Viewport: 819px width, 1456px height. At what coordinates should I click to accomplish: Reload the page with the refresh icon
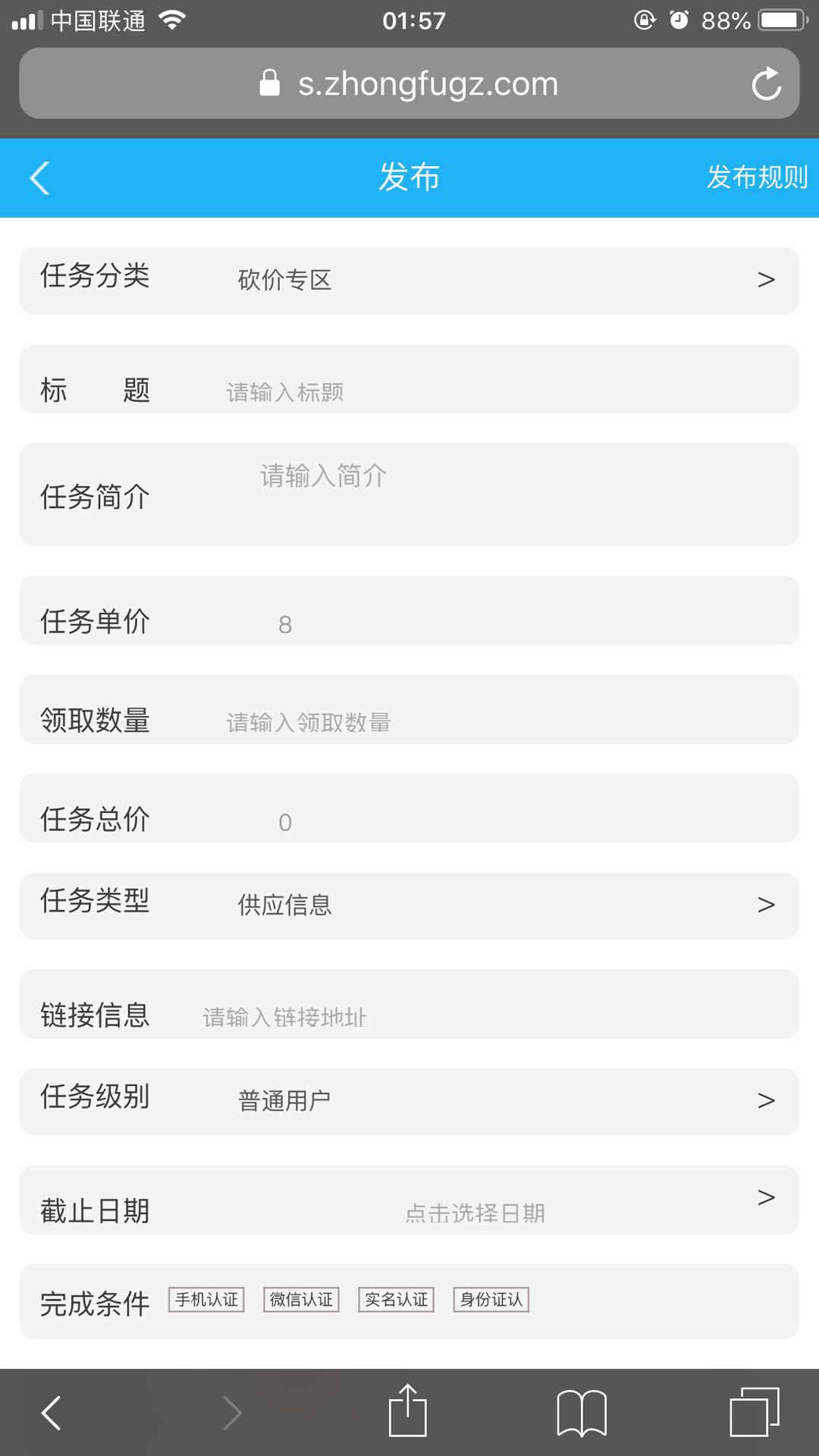pos(767,83)
